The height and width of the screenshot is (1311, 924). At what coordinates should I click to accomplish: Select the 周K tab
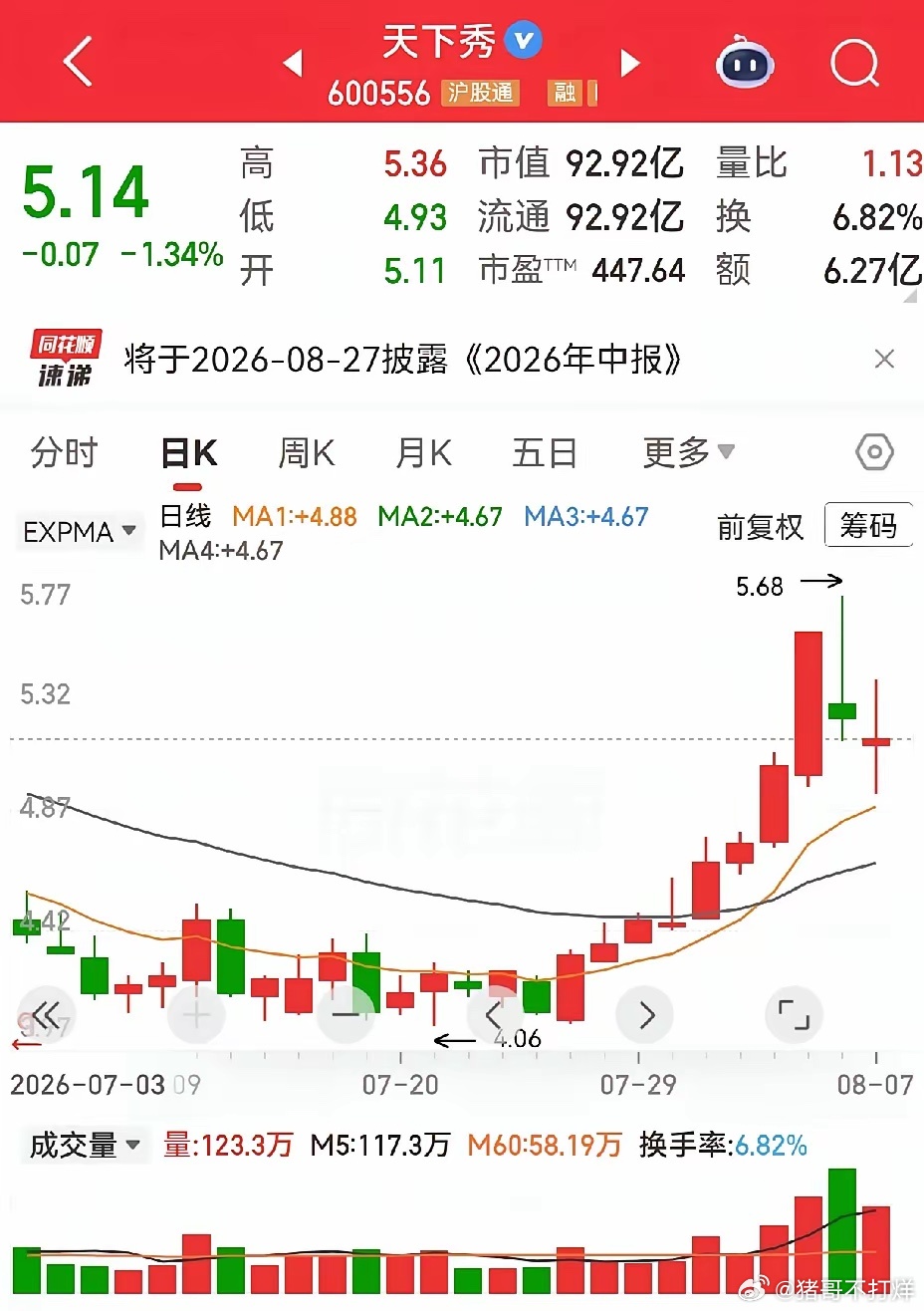[307, 453]
